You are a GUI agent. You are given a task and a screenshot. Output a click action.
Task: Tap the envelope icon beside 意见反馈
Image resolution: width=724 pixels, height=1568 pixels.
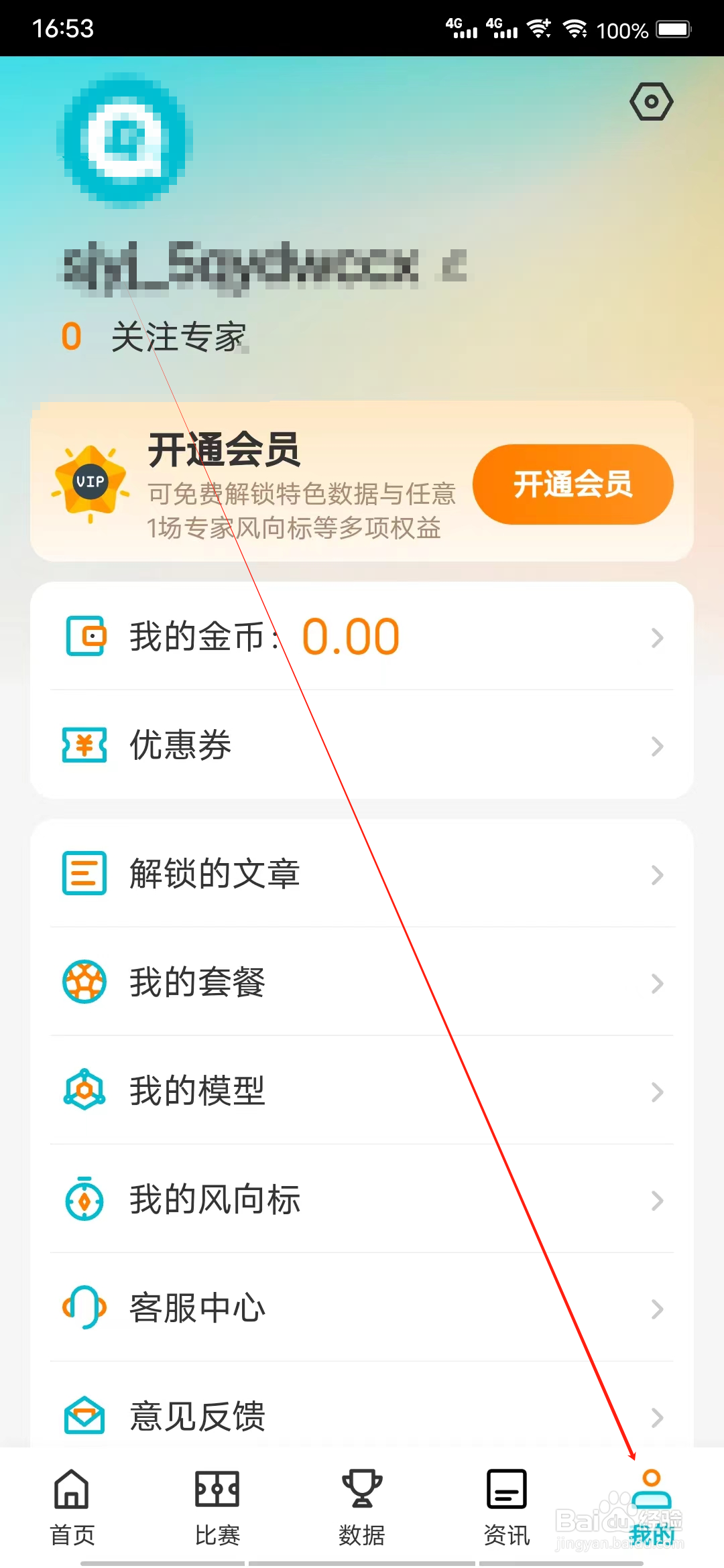tap(83, 1416)
